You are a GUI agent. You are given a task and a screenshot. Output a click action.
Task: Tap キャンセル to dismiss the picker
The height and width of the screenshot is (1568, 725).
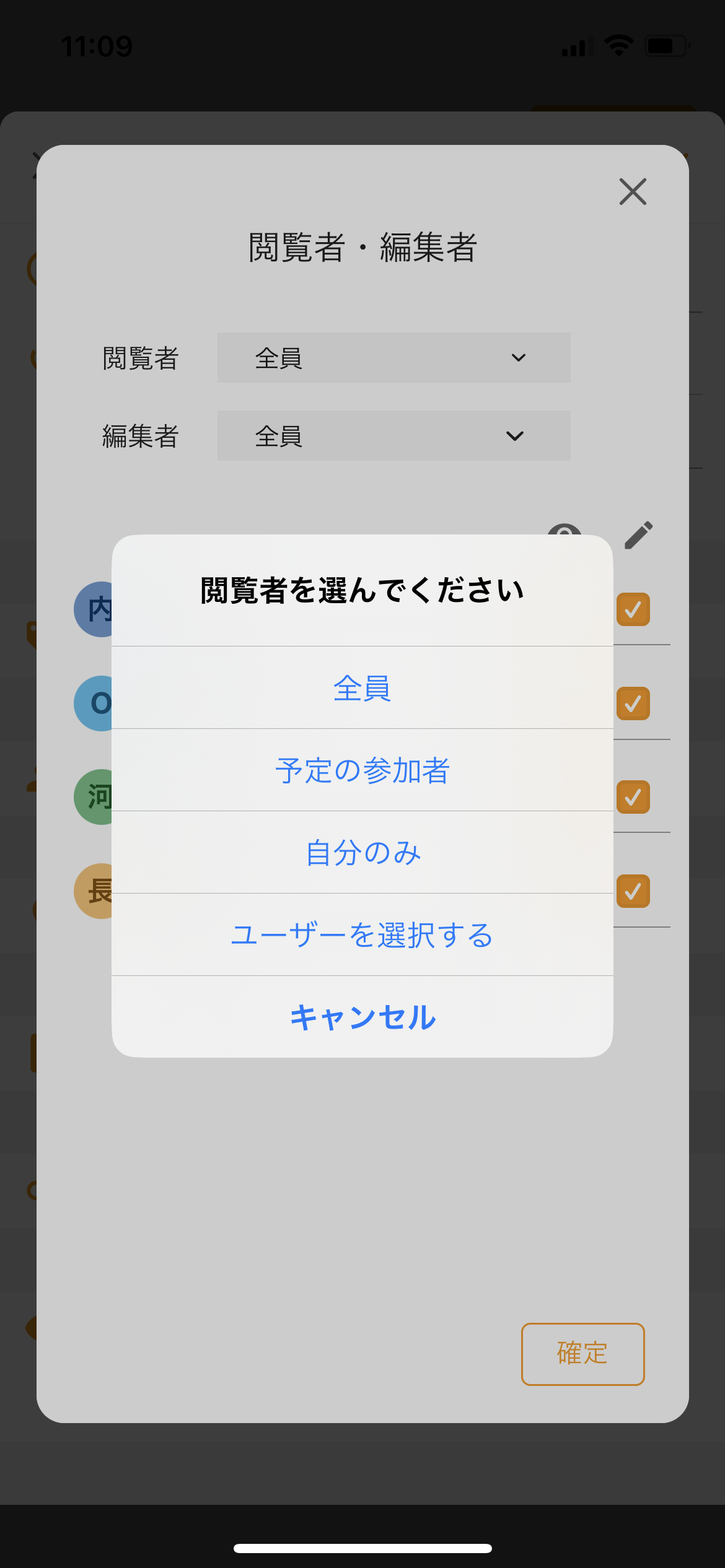click(x=362, y=1017)
